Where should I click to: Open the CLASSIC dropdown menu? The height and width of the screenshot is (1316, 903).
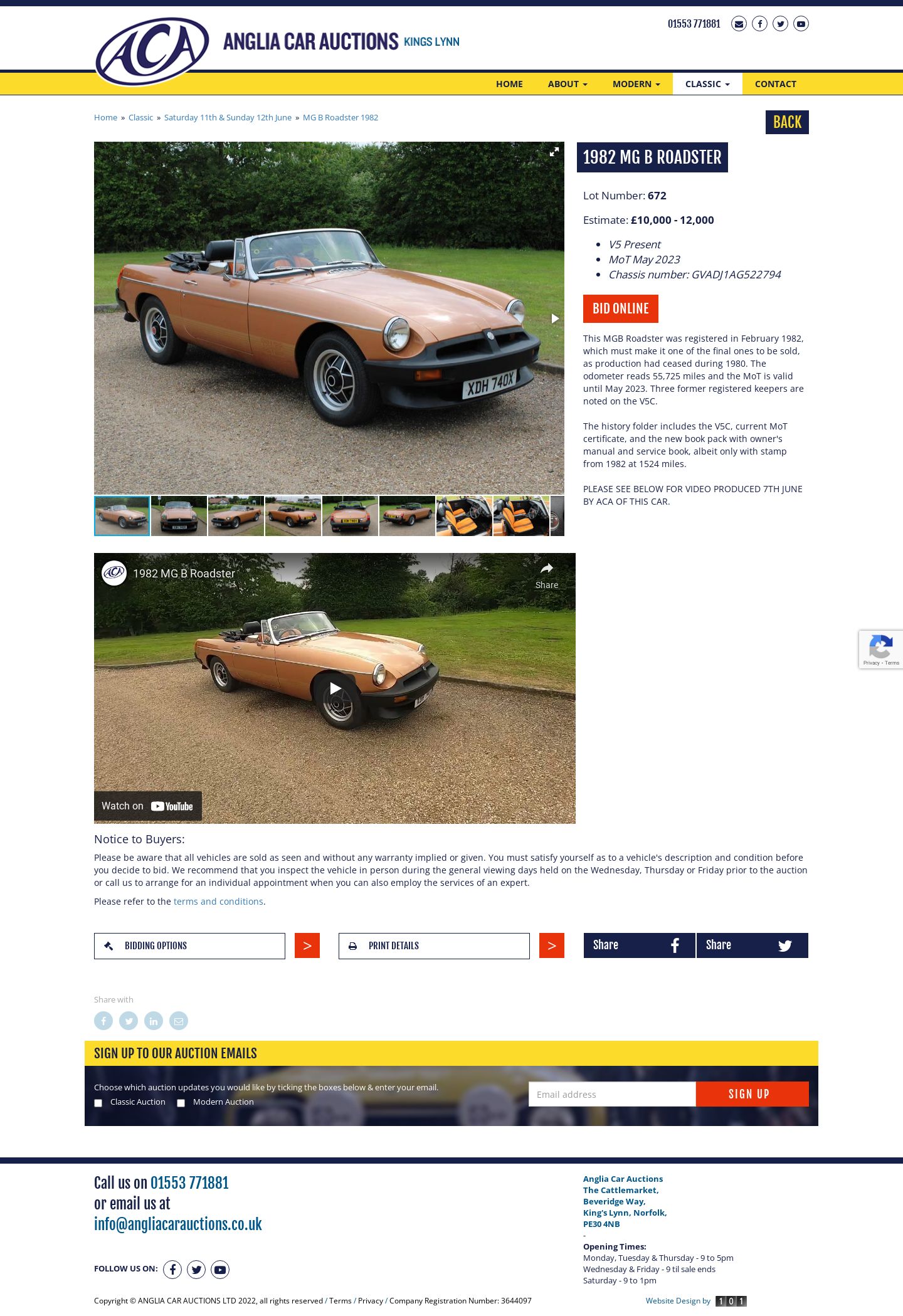coord(707,84)
